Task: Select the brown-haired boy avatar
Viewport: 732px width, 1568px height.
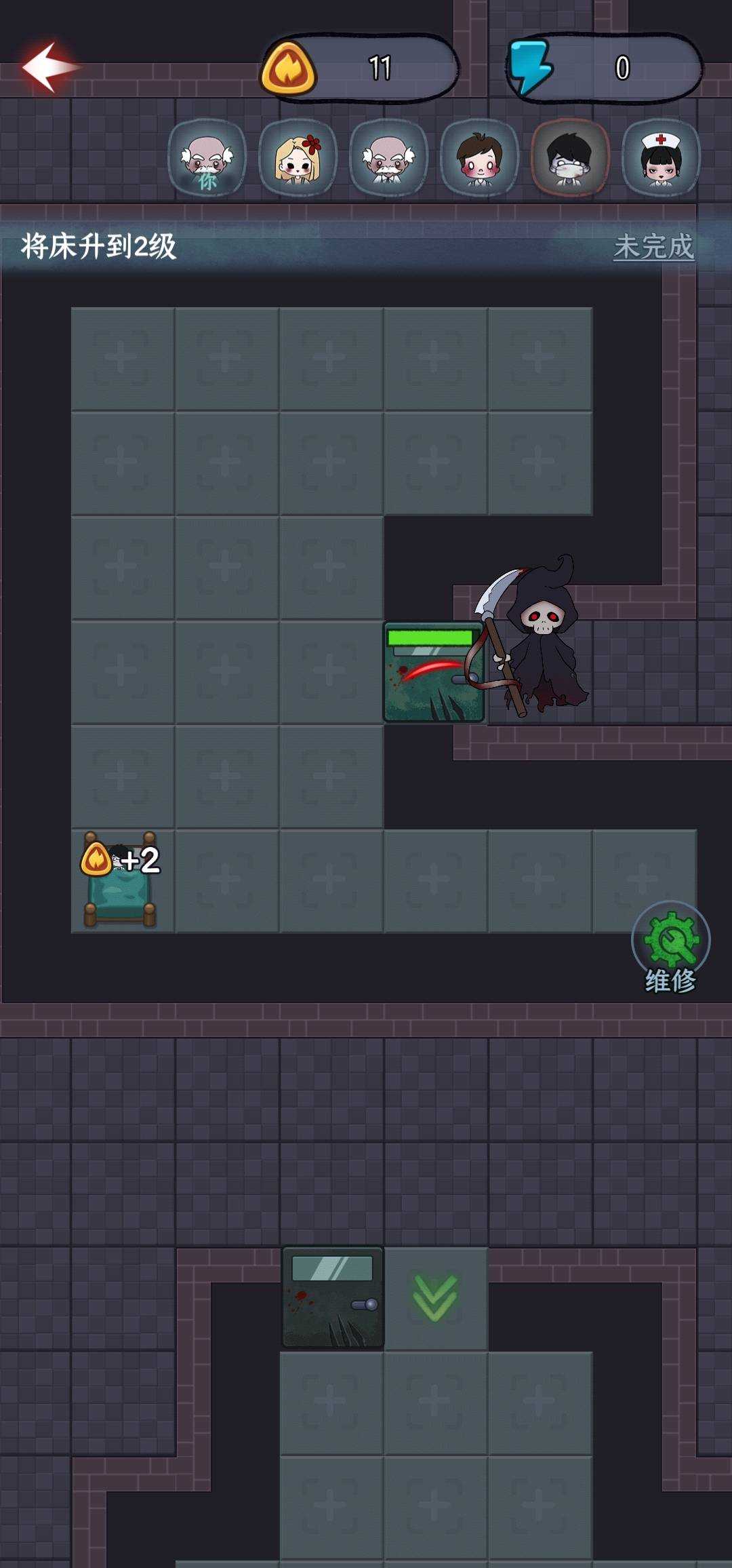Action: point(479,159)
